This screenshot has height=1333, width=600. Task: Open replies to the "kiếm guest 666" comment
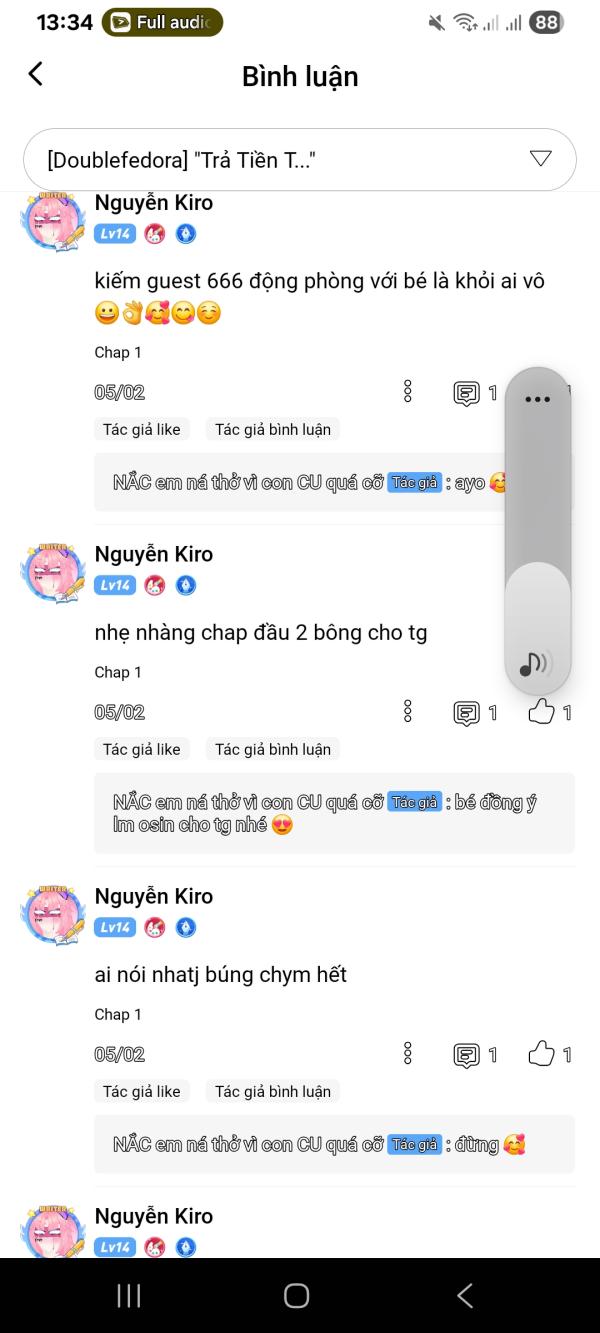click(x=475, y=393)
